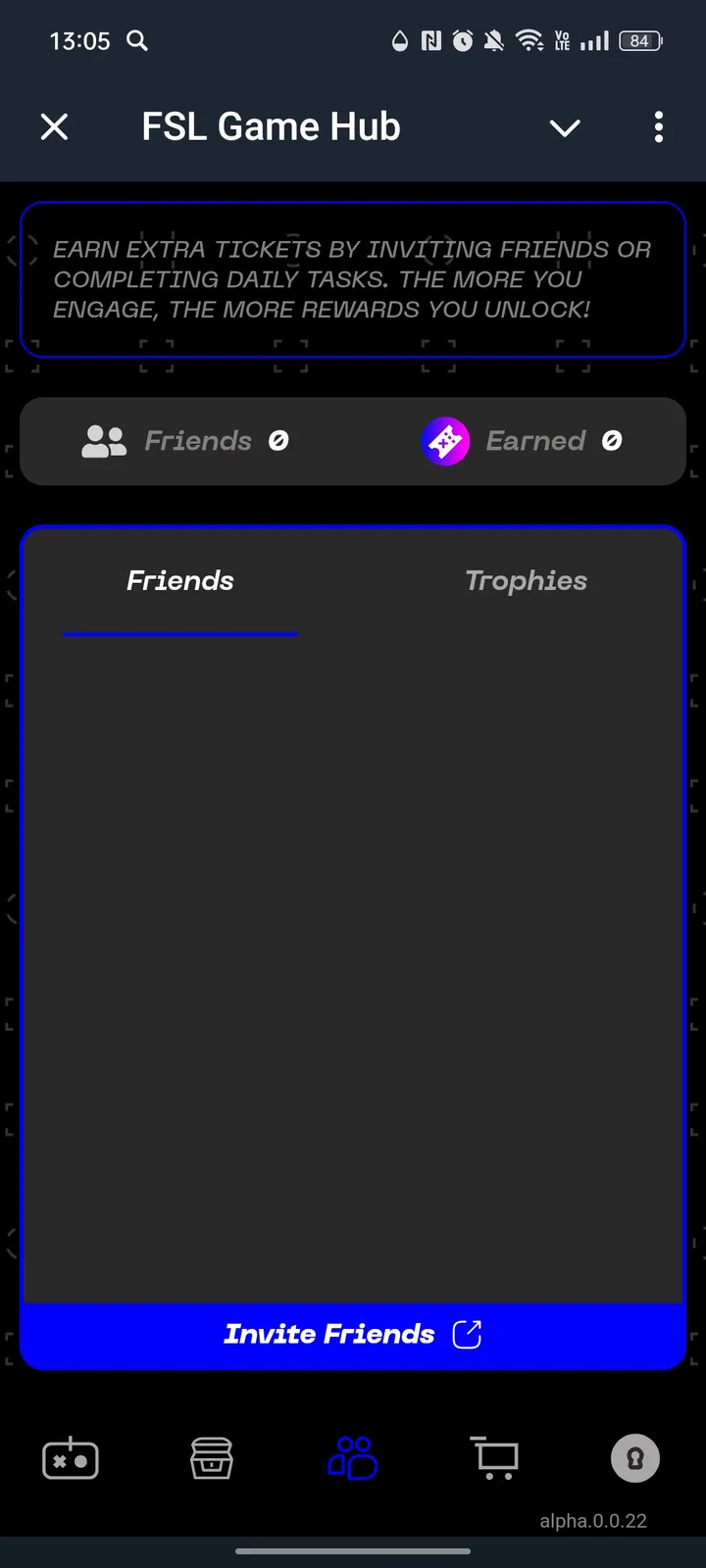
Task: Open the shop cart section
Action: click(x=494, y=1457)
